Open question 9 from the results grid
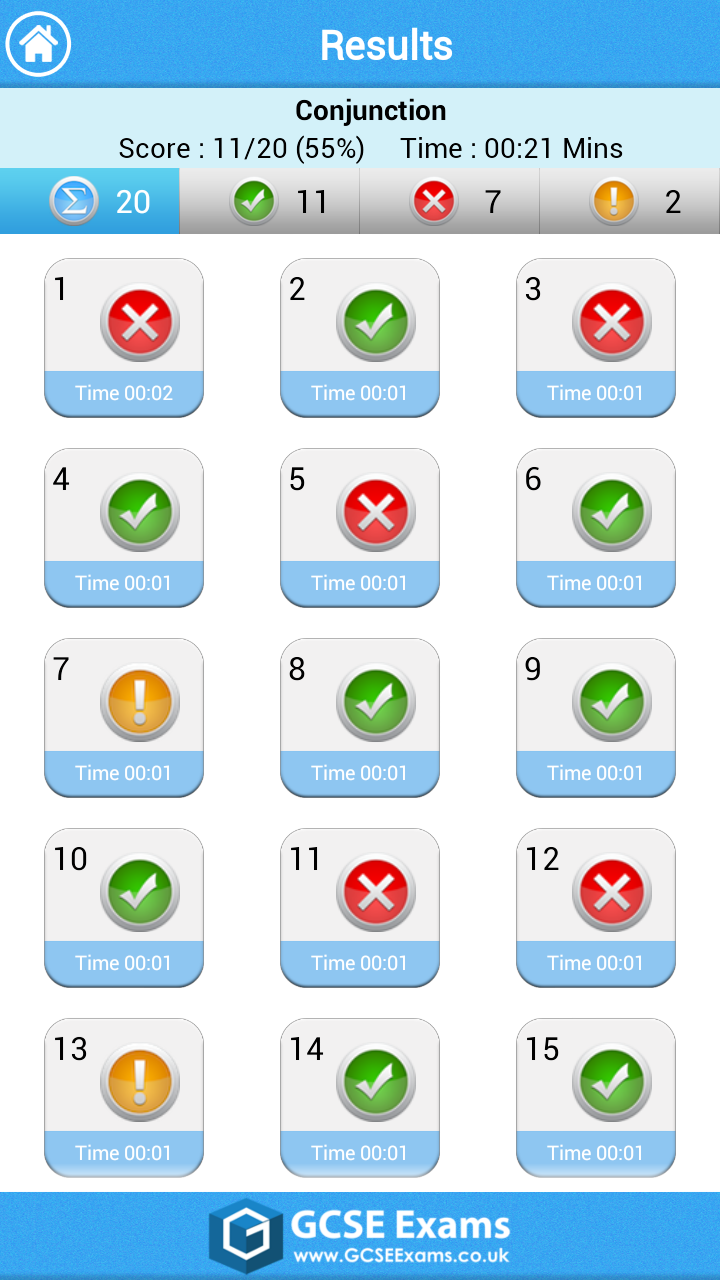 595,717
